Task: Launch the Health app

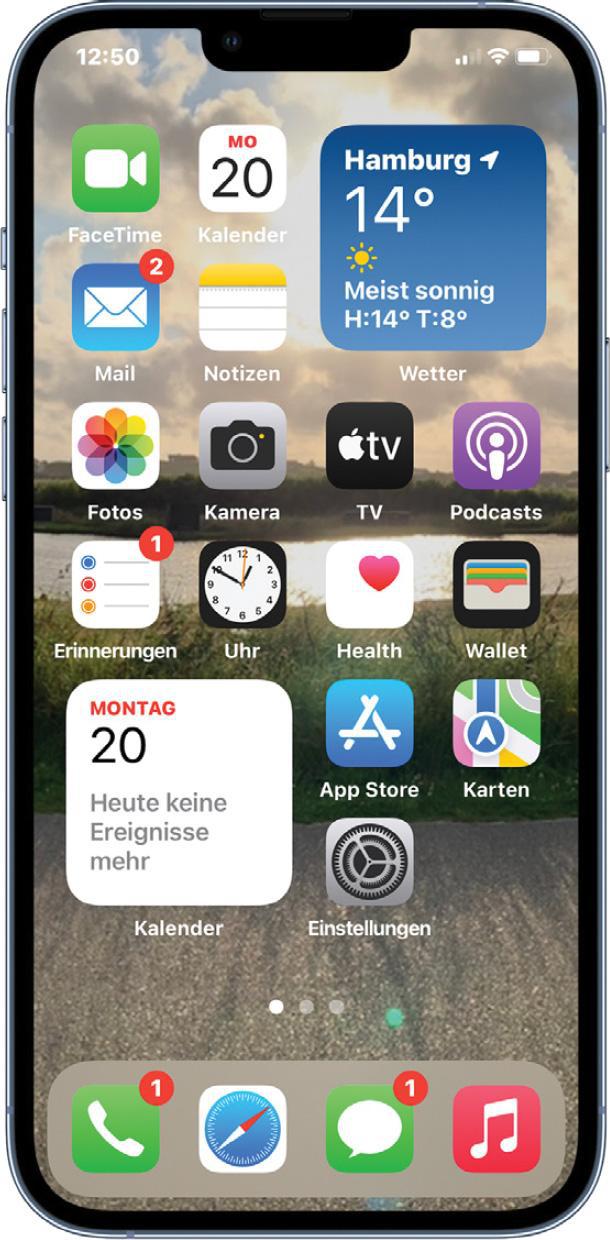Action: coord(369,585)
